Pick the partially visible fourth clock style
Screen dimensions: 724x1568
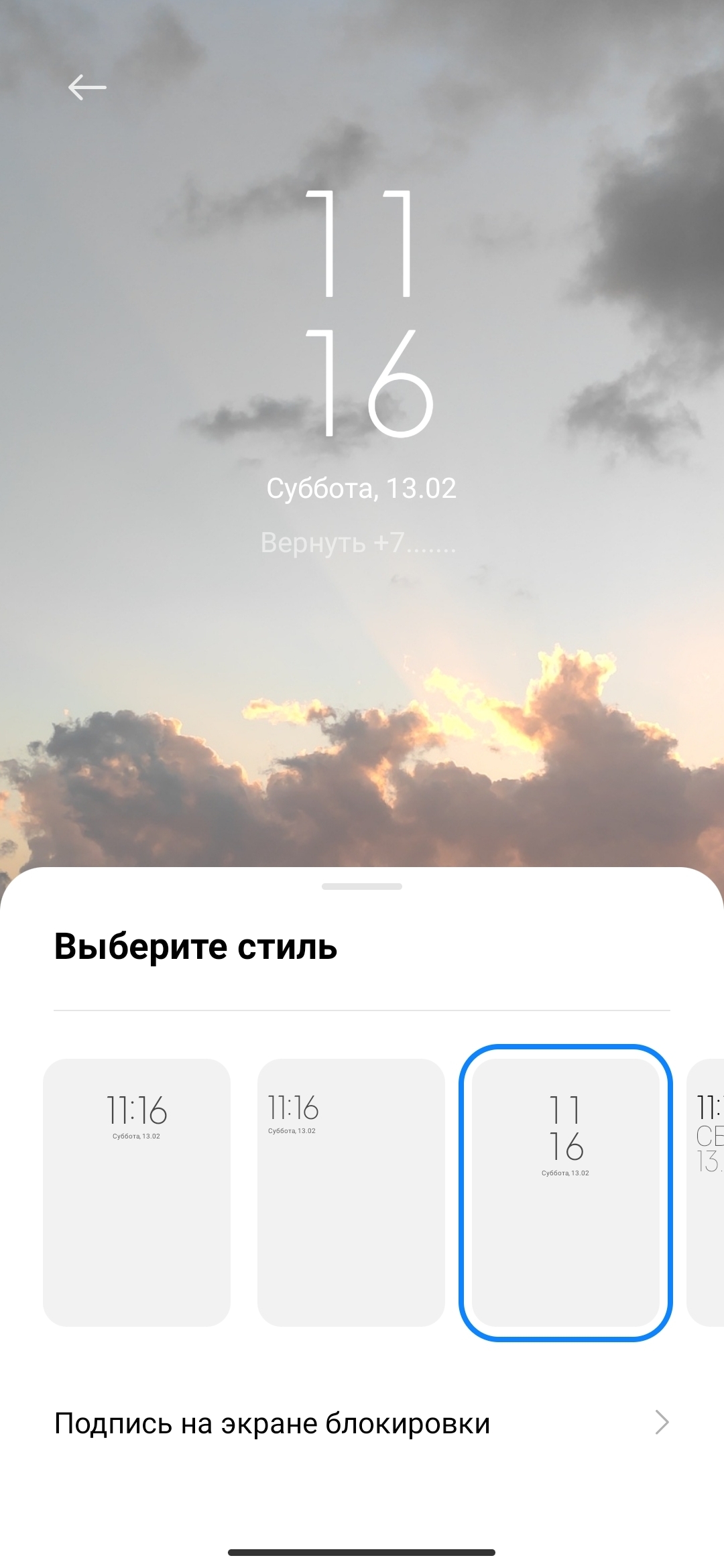[x=707, y=1192]
